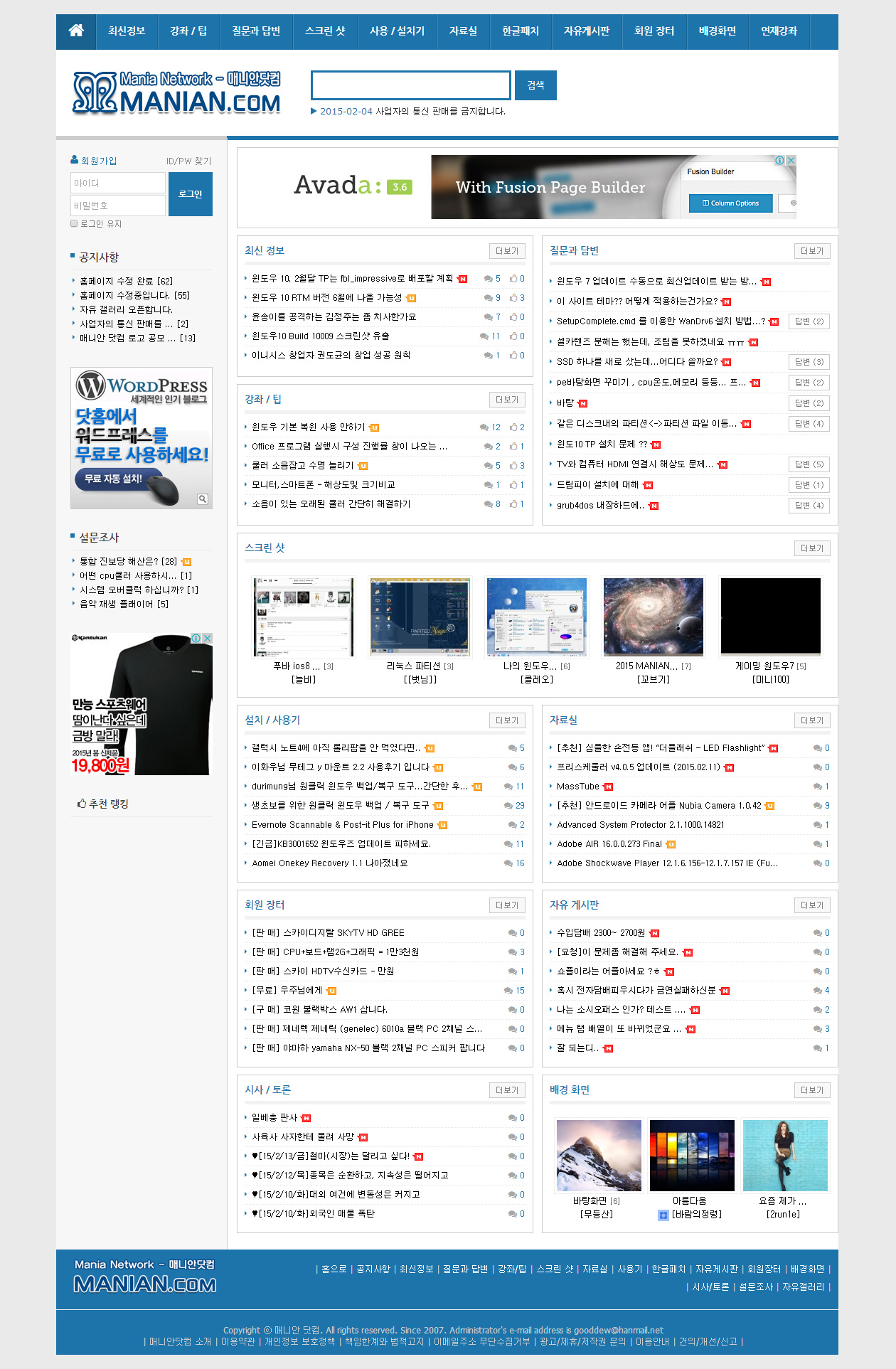Viewport: 896px width, 1369px height.
Task: Go to the home icon in the nav bar
Action: pos(76,31)
